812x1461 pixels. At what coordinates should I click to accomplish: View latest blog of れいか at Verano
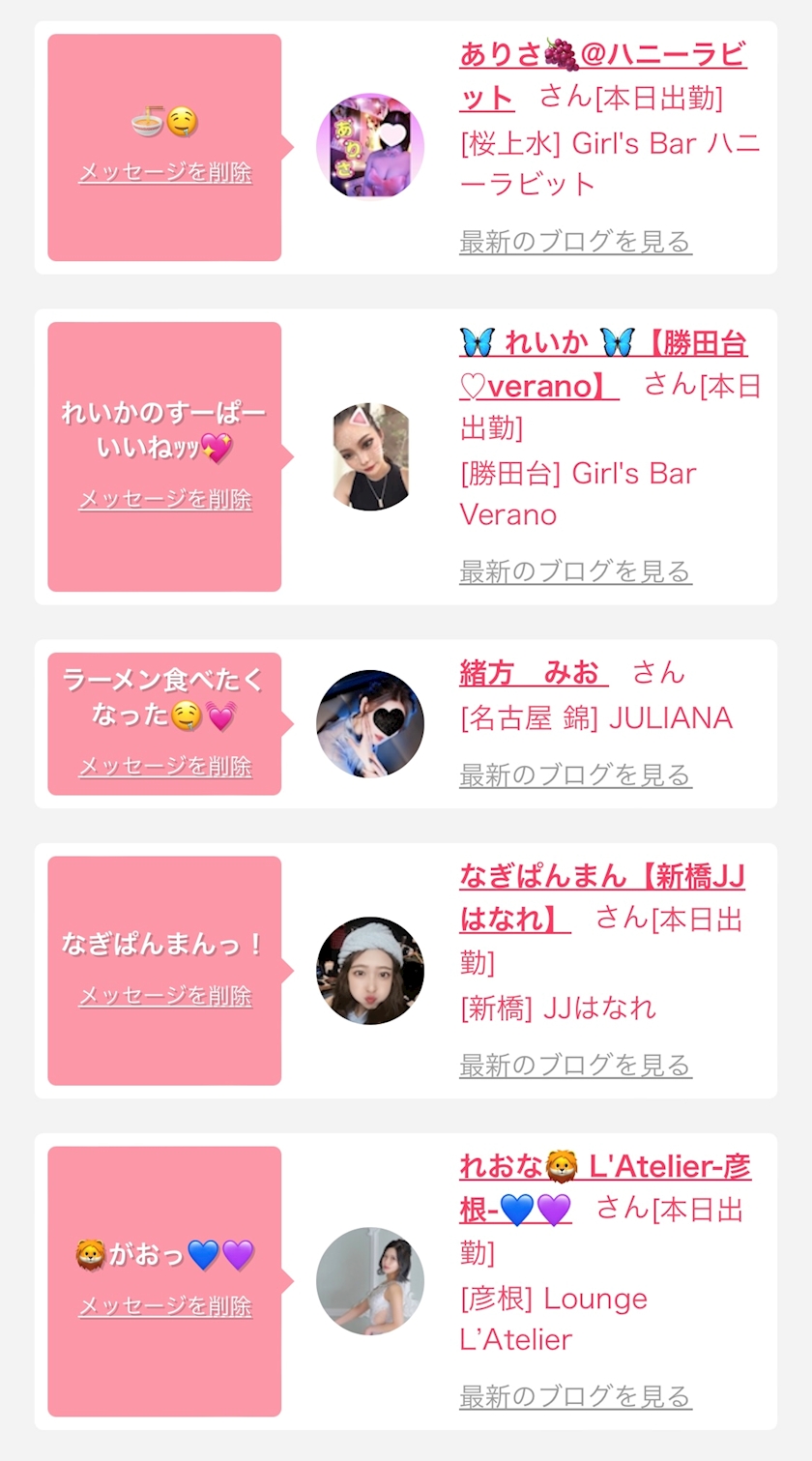[x=575, y=571]
